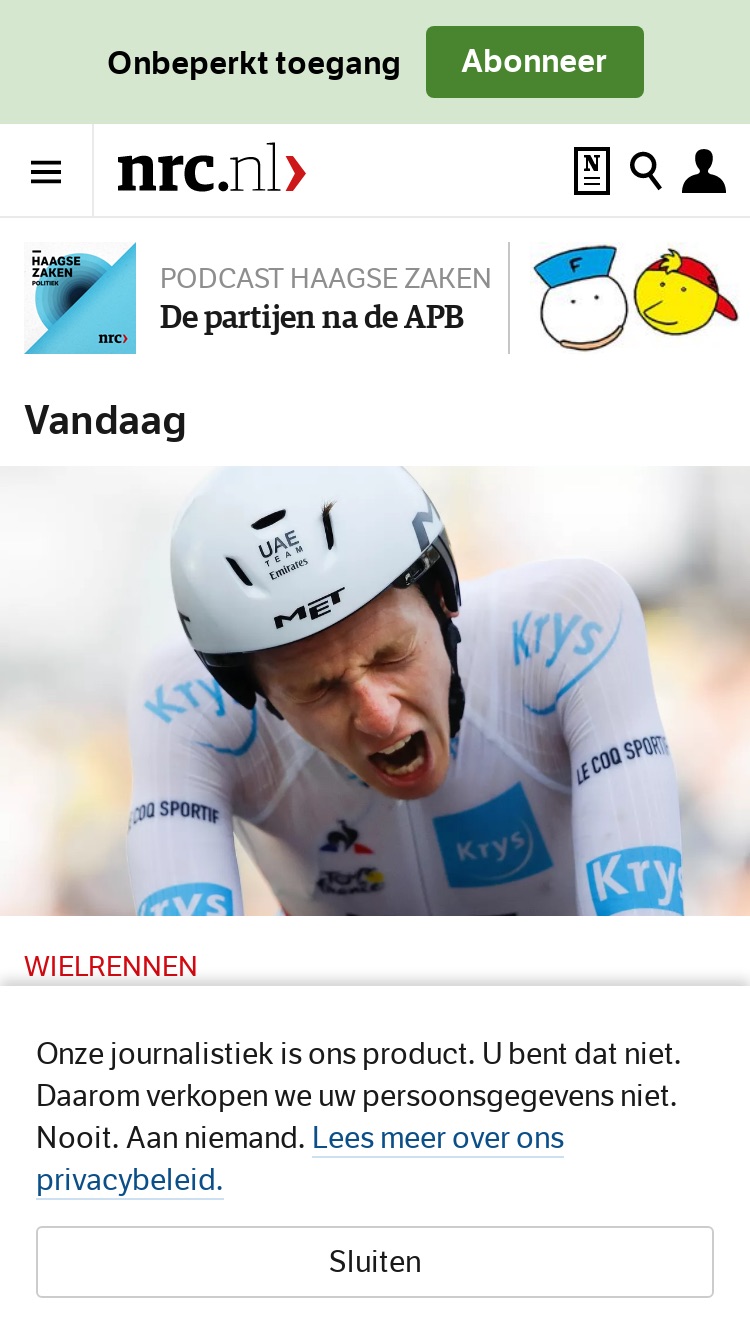Open the cartoon faces tile
Image resolution: width=750 pixels, height=1334 pixels.
[x=636, y=298]
